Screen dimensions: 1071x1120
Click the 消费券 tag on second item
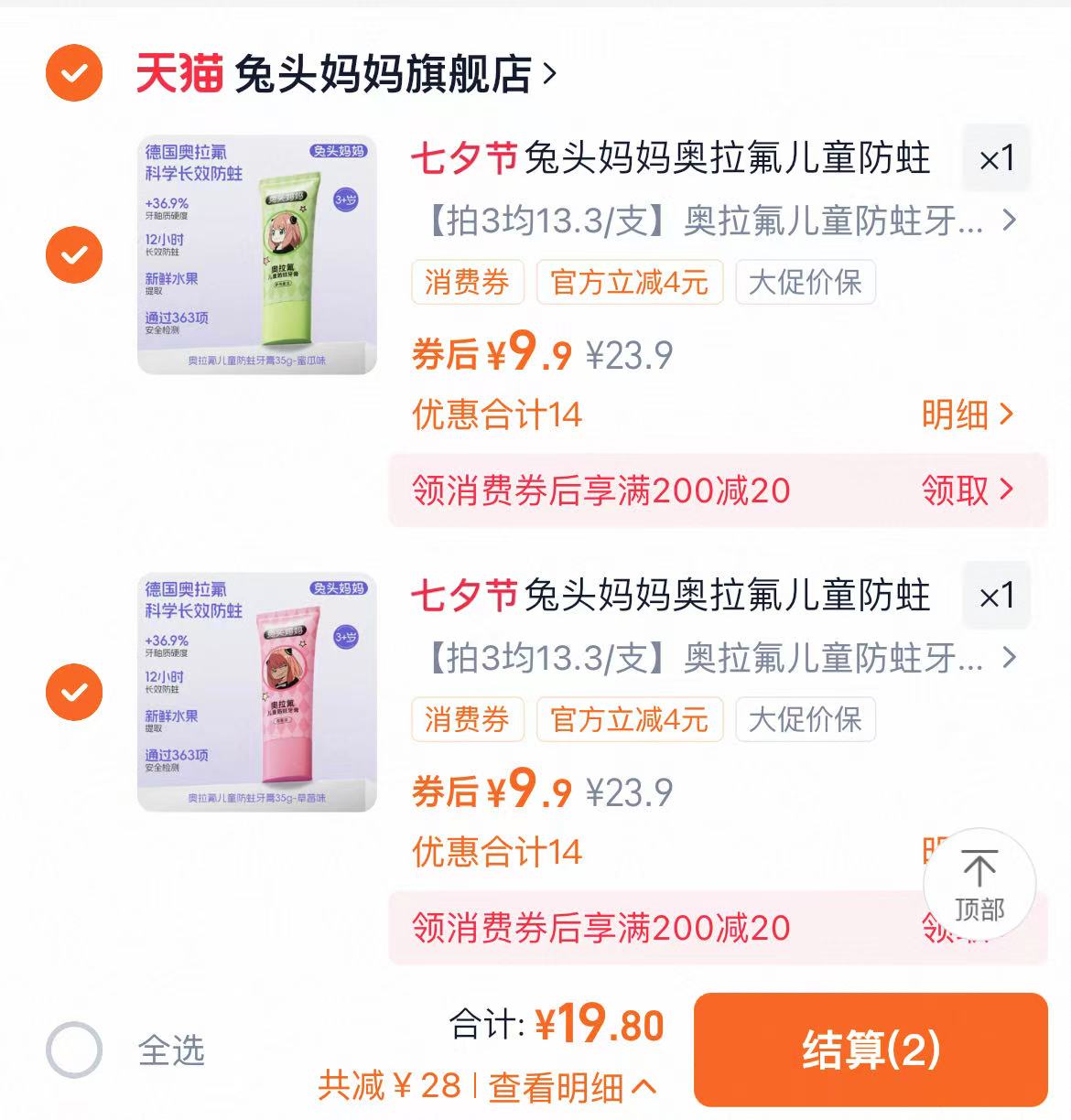(x=467, y=720)
